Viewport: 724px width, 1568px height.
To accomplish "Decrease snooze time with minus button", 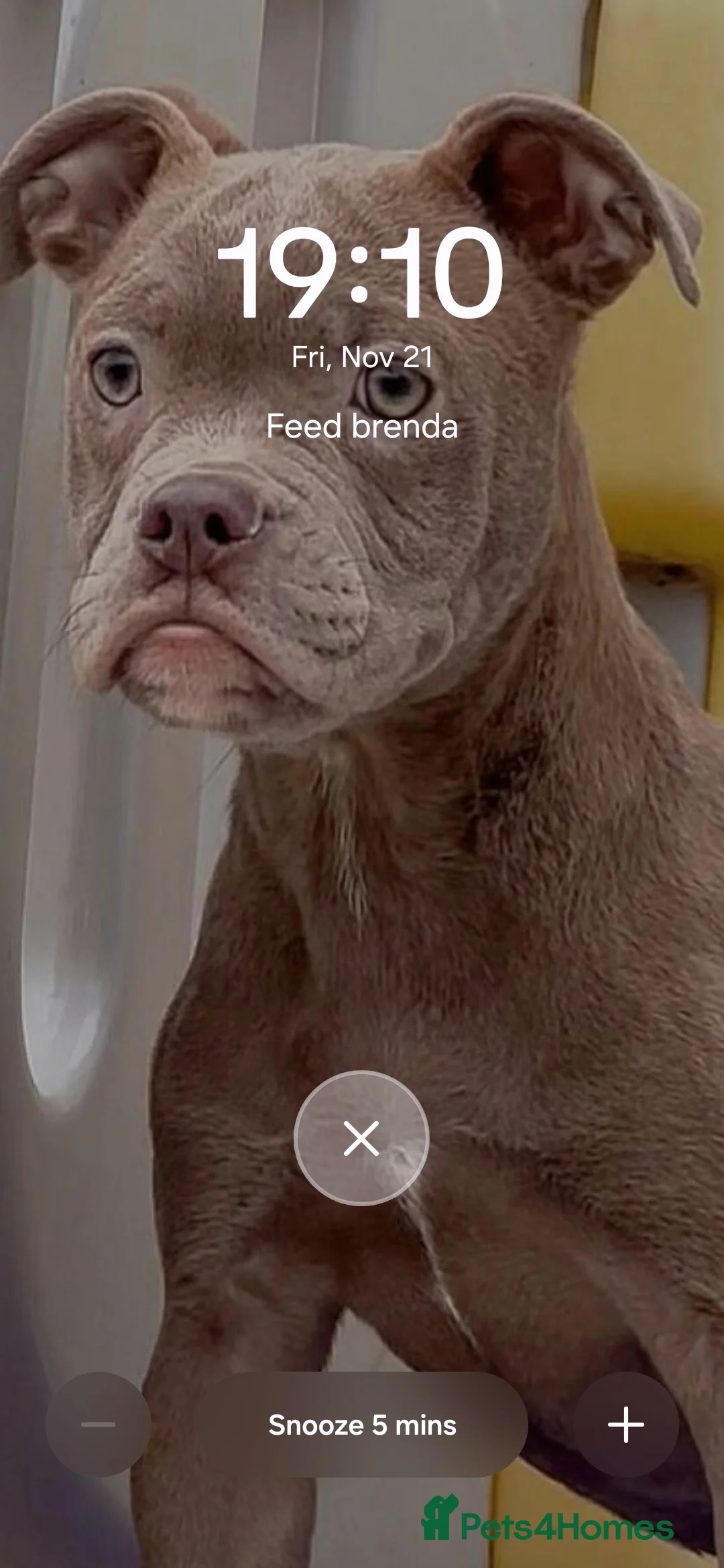I will [x=98, y=1425].
